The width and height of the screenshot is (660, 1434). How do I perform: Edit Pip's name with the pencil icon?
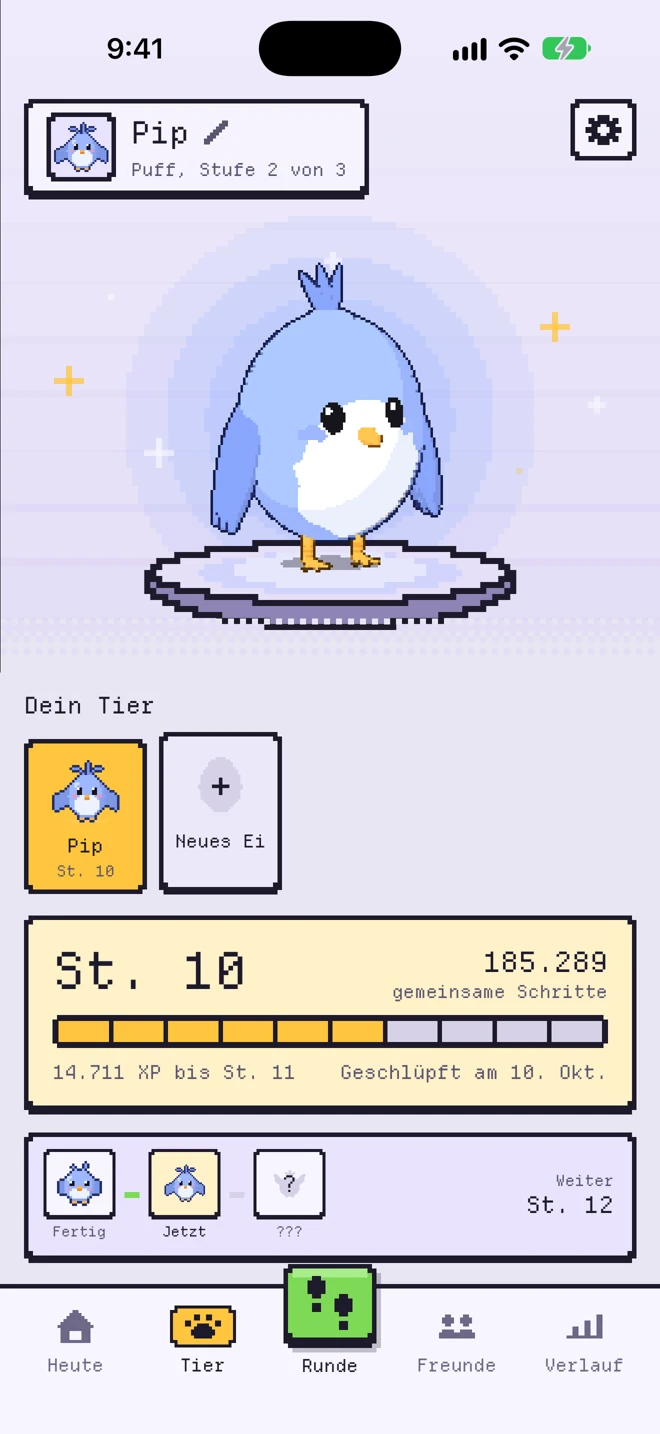click(x=216, y=131)
